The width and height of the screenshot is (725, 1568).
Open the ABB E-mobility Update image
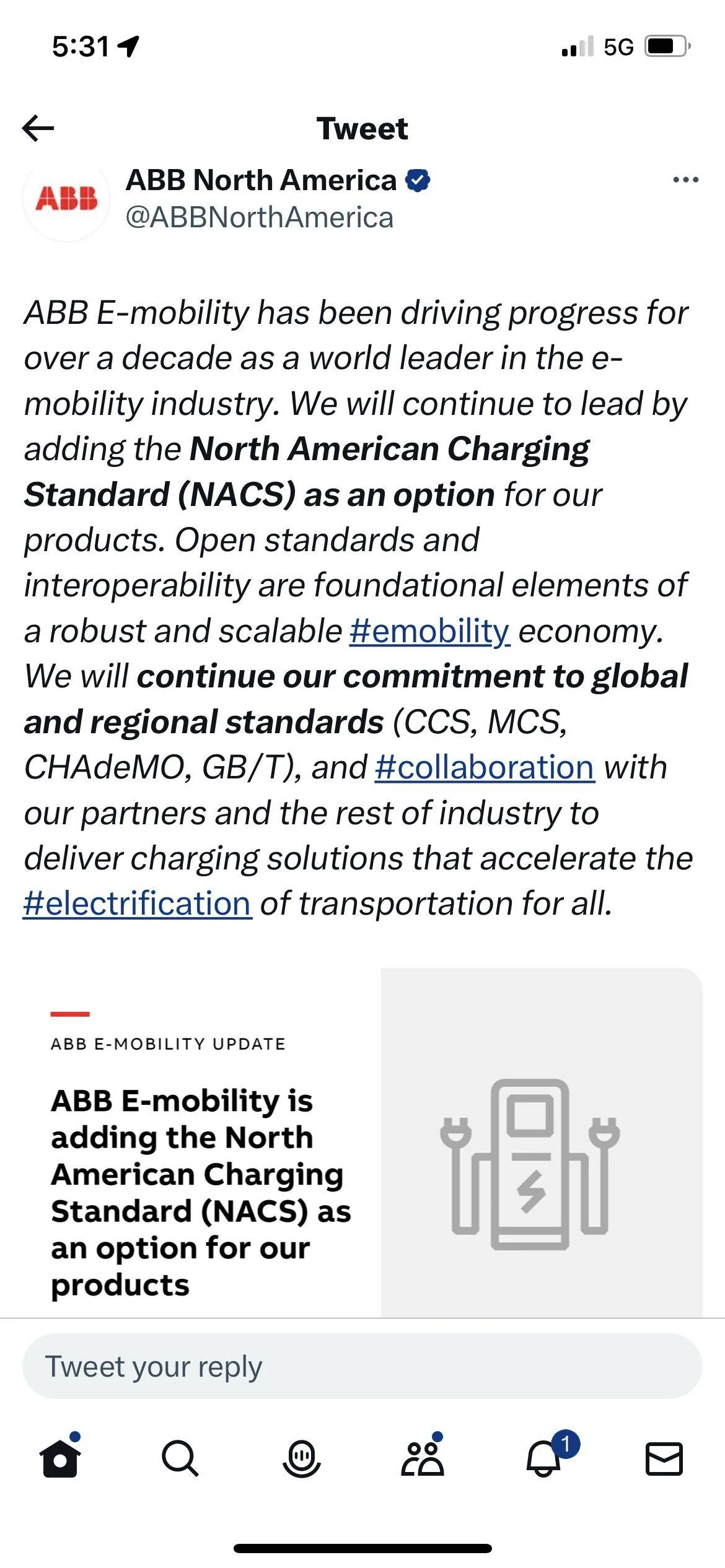pyautogui.click(x=362, y=1143)
